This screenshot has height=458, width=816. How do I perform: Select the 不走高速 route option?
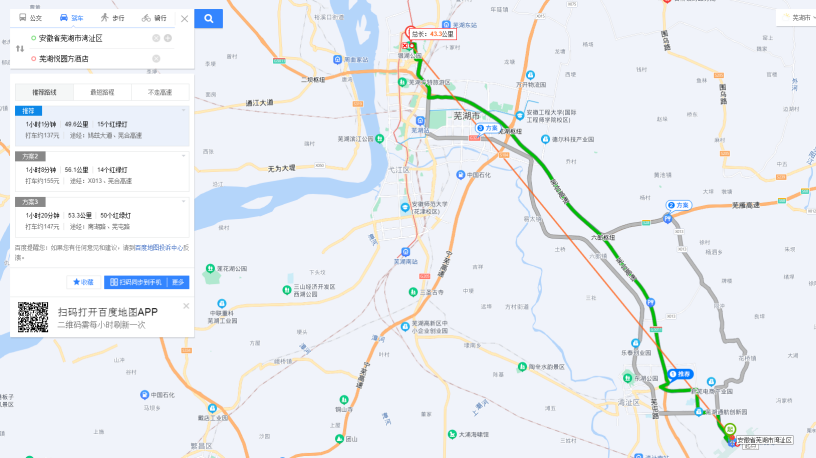pos(160,92)
